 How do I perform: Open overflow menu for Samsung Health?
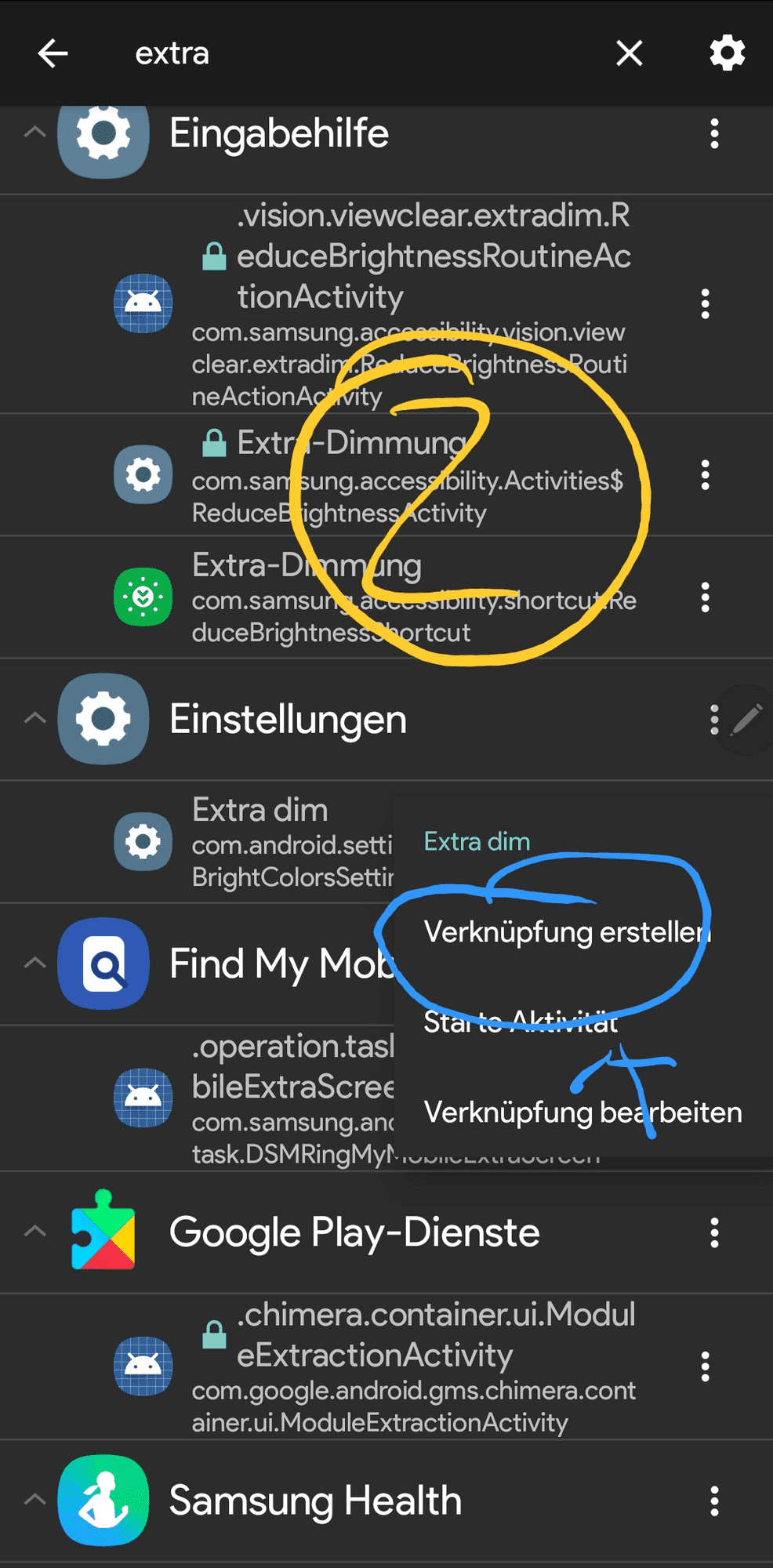click(714, 1501)
